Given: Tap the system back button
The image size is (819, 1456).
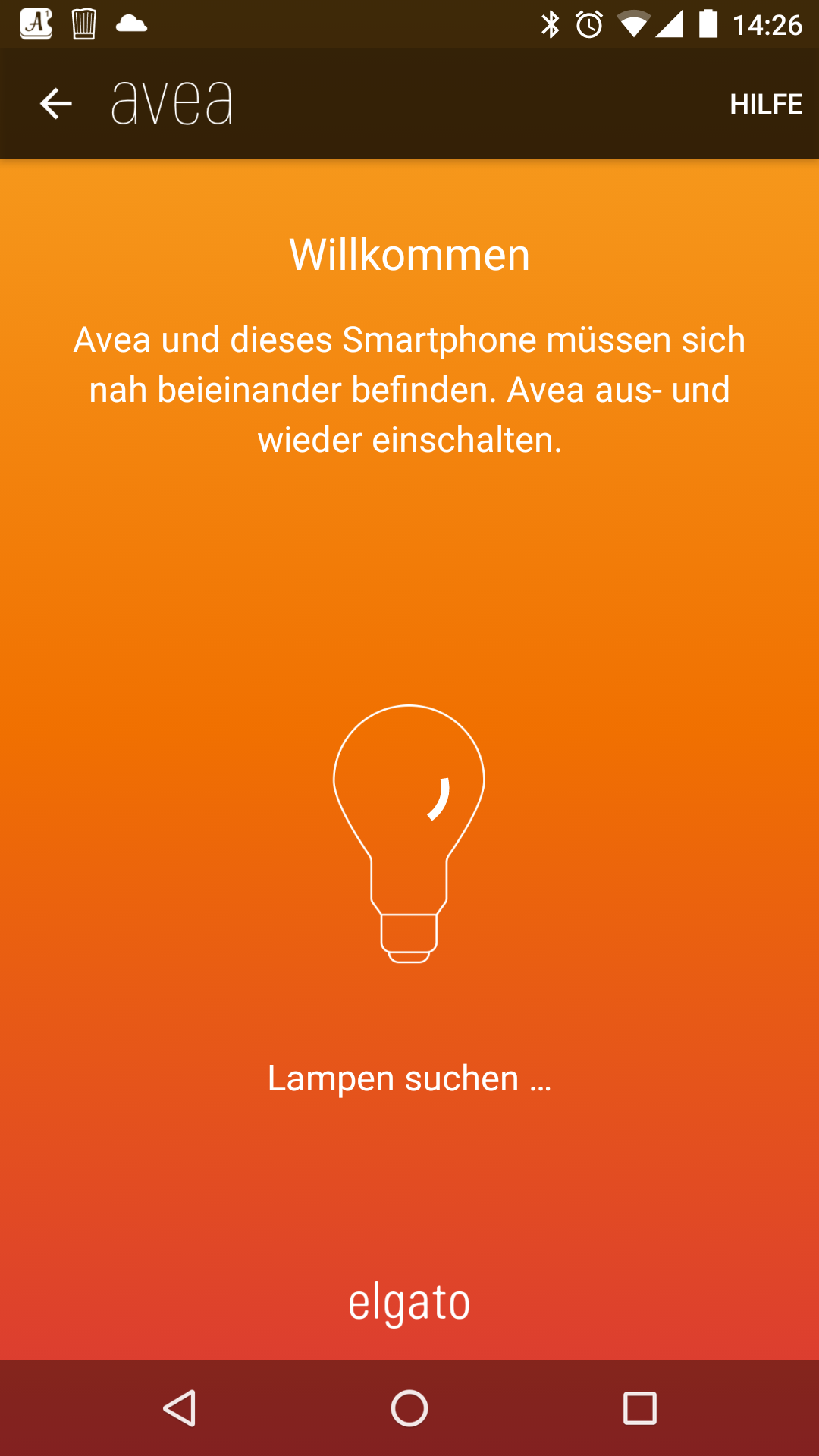Looking at the screenshot, I should (x=180, y=1408).
